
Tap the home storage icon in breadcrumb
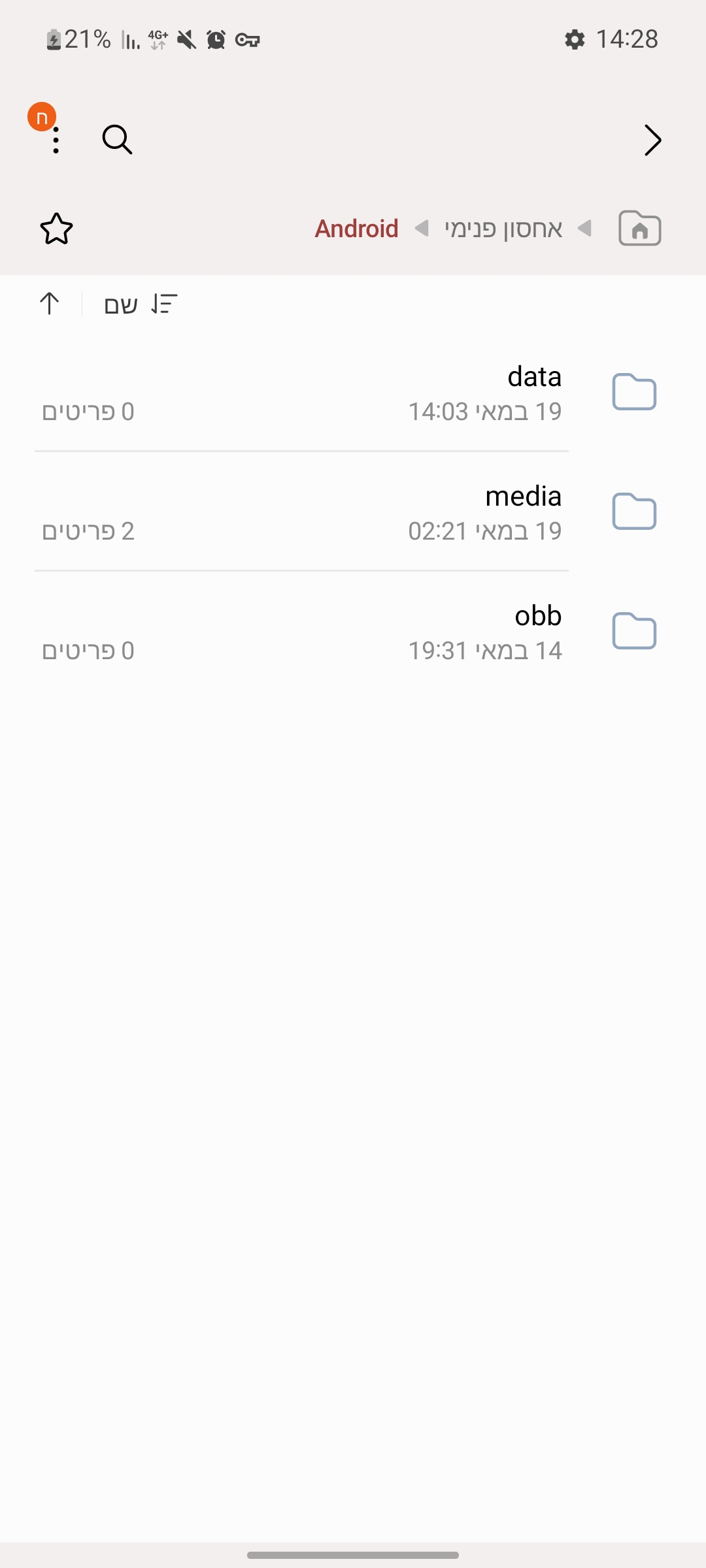click(639, 229)
